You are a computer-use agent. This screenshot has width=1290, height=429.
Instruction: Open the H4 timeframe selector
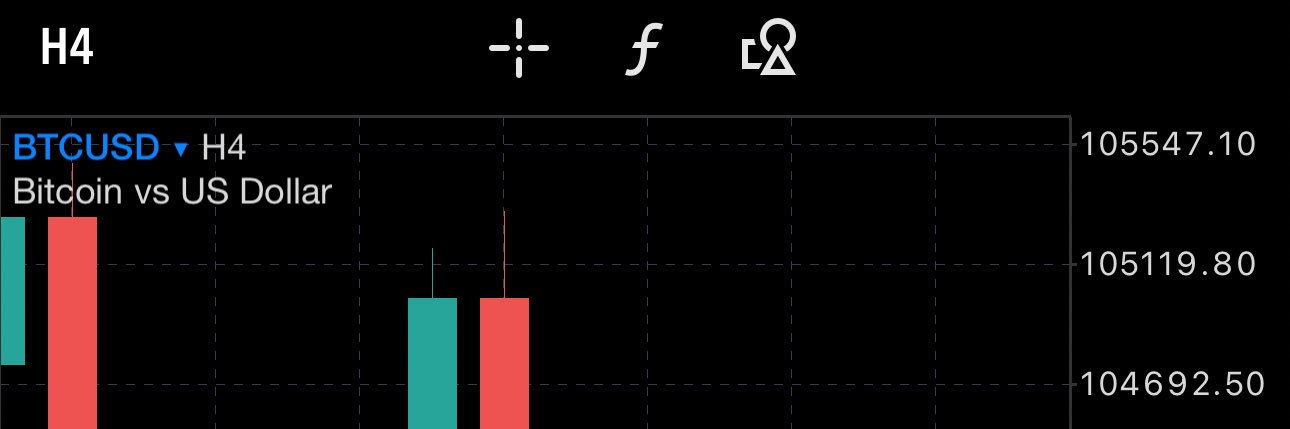[x=67, y=49]
